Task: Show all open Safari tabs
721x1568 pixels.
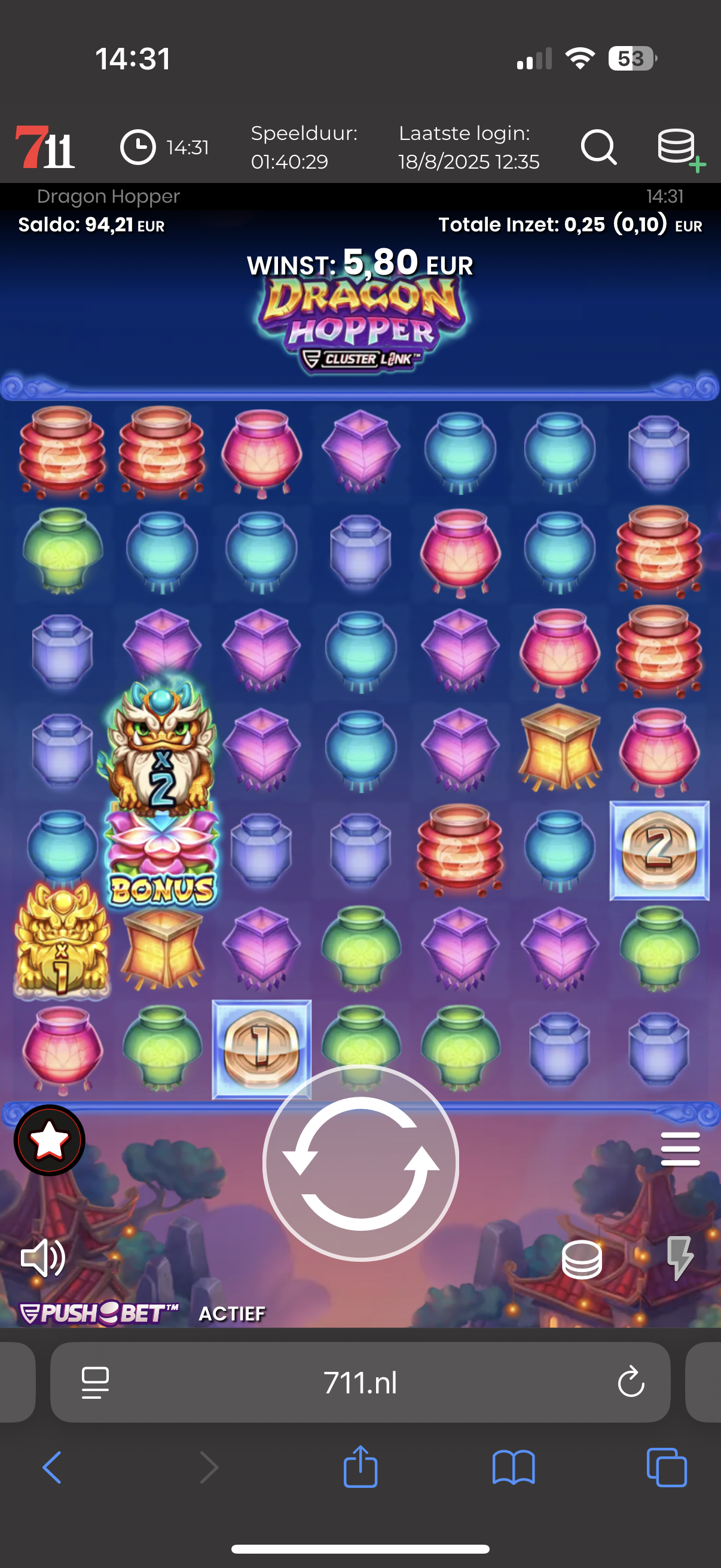Action: (666, 1468)
